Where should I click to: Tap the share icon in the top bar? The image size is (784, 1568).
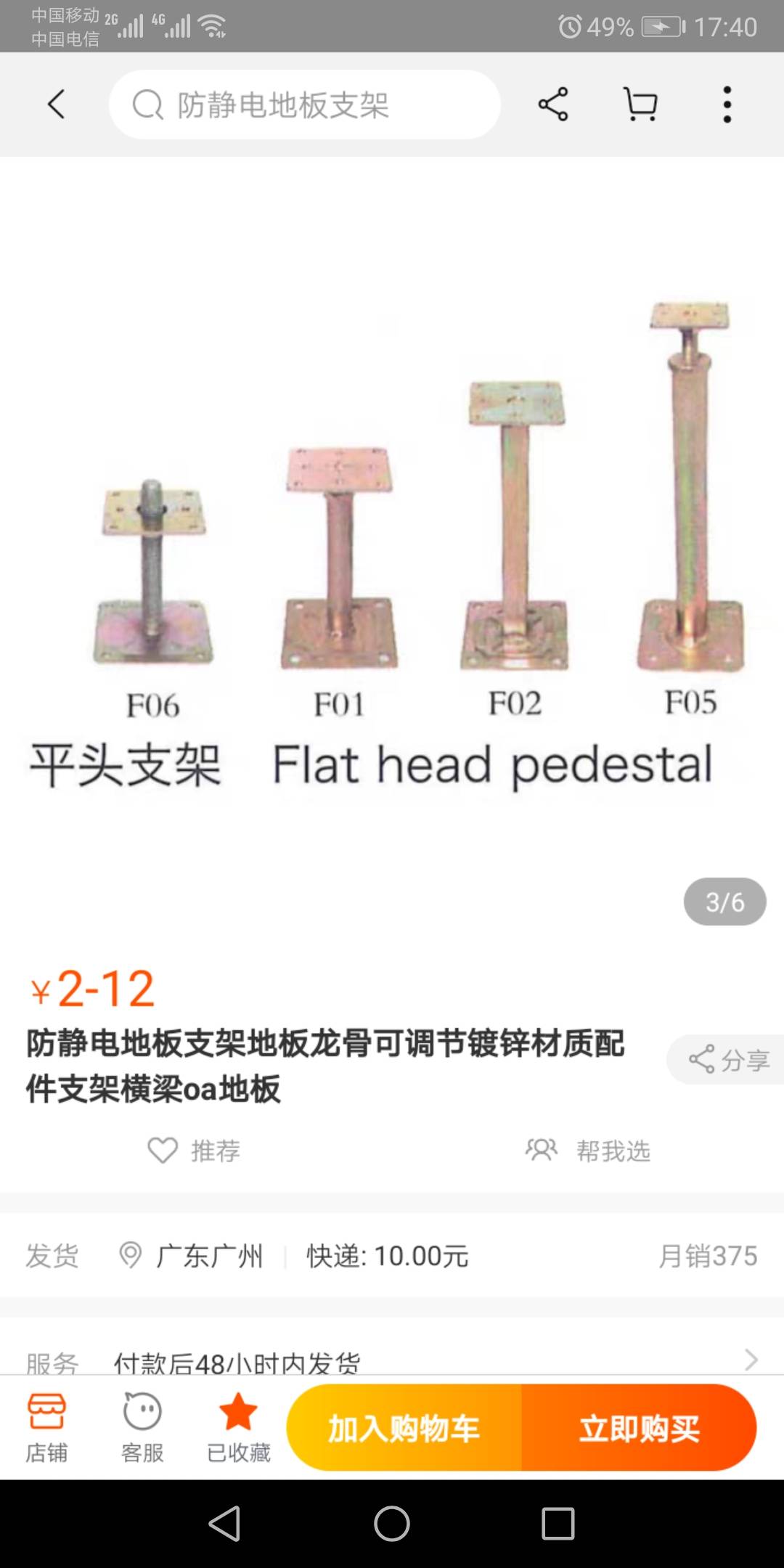[x=553, y=105]
